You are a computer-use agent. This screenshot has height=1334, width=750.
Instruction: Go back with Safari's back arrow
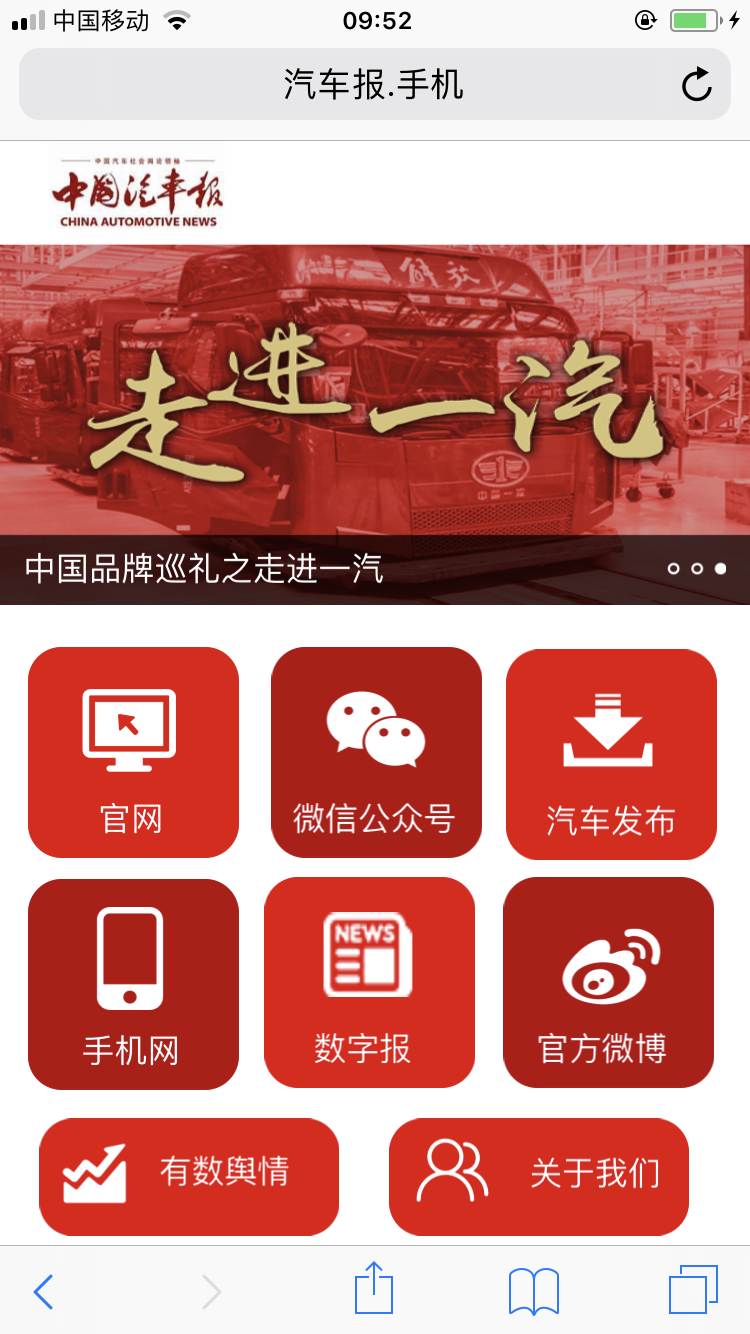(x=43, y=1291)
